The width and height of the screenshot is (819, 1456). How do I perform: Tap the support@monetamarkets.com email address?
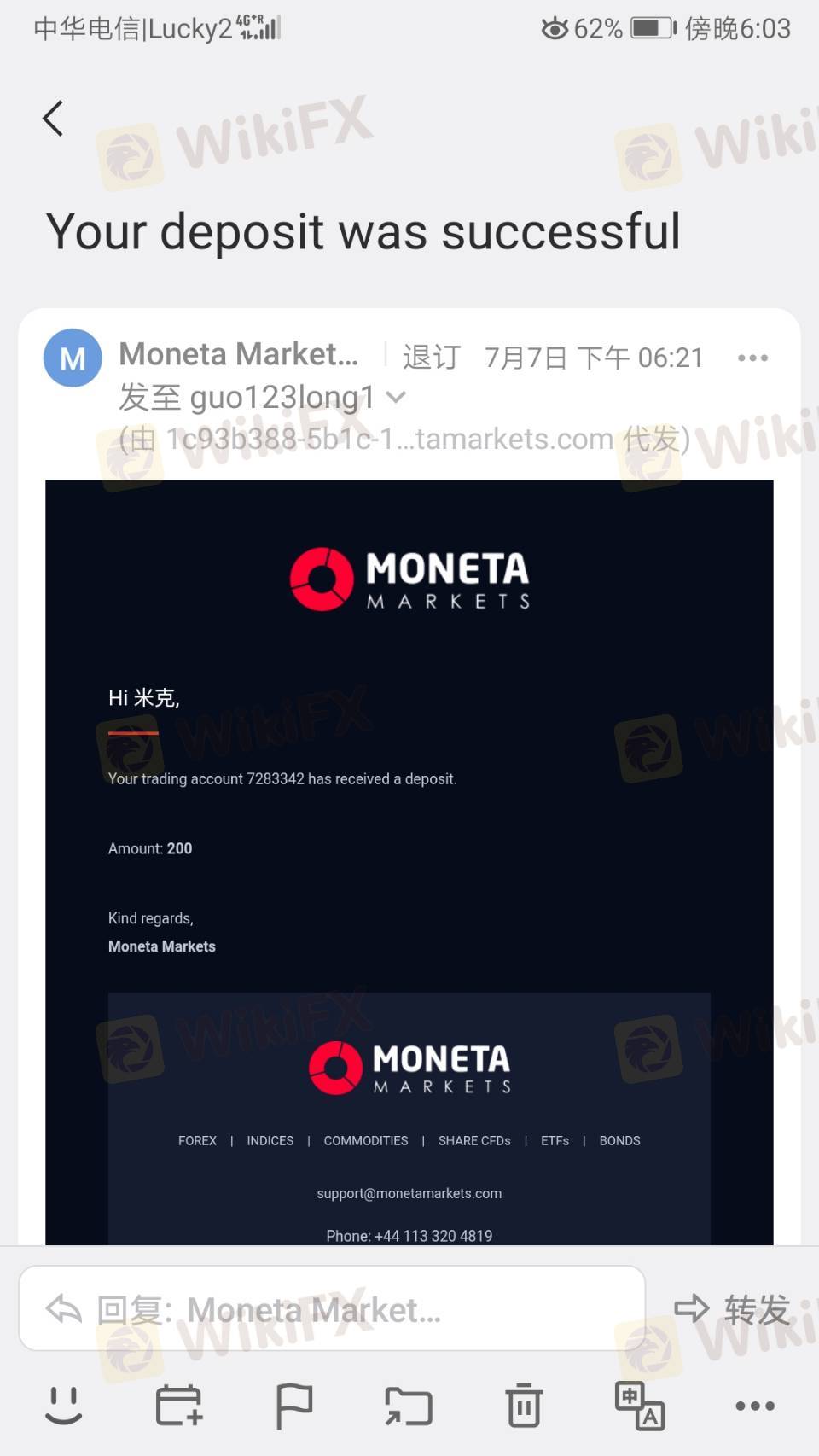pos(409,1193)
